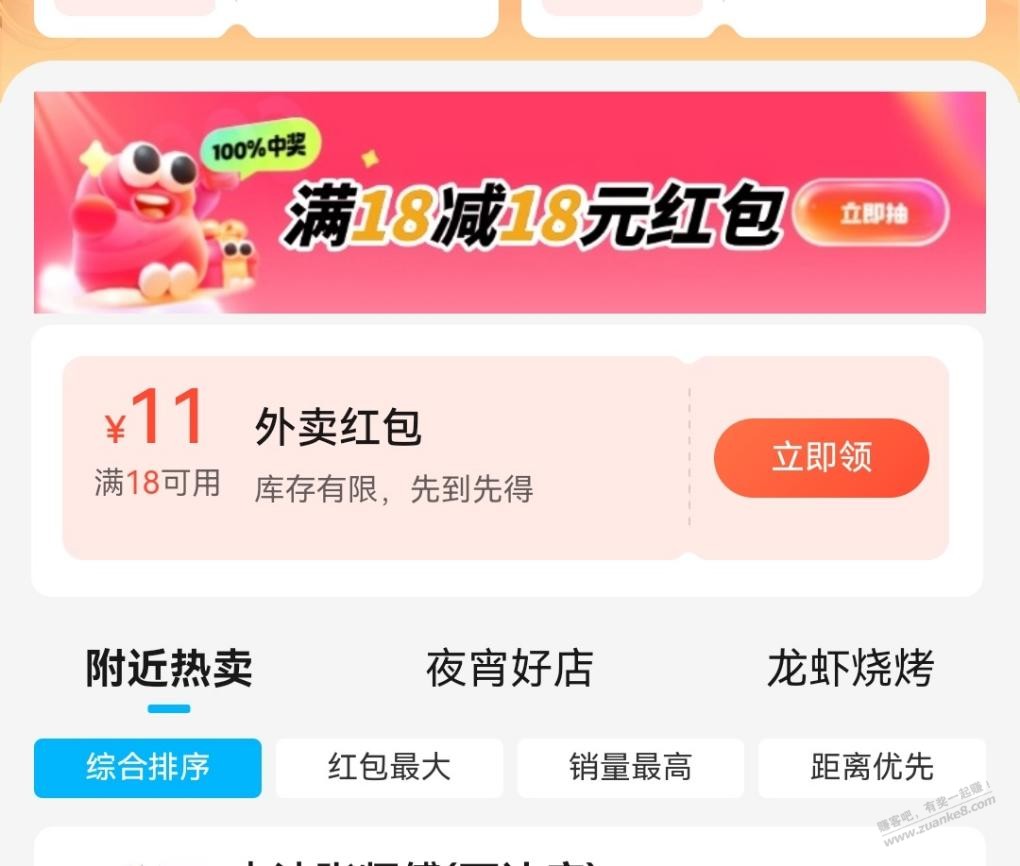Open the 夜宵好店 tab

(509, 668)
